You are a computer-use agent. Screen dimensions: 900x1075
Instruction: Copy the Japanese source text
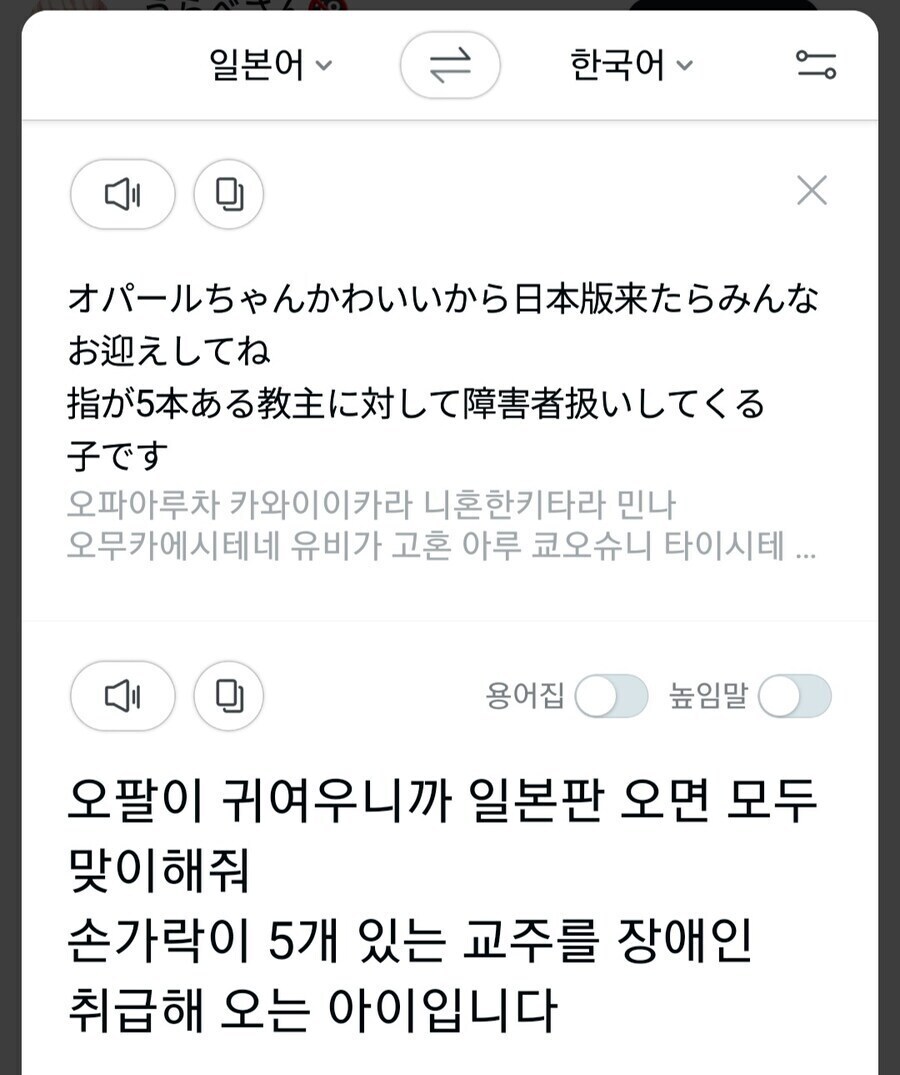click(228, 195)
